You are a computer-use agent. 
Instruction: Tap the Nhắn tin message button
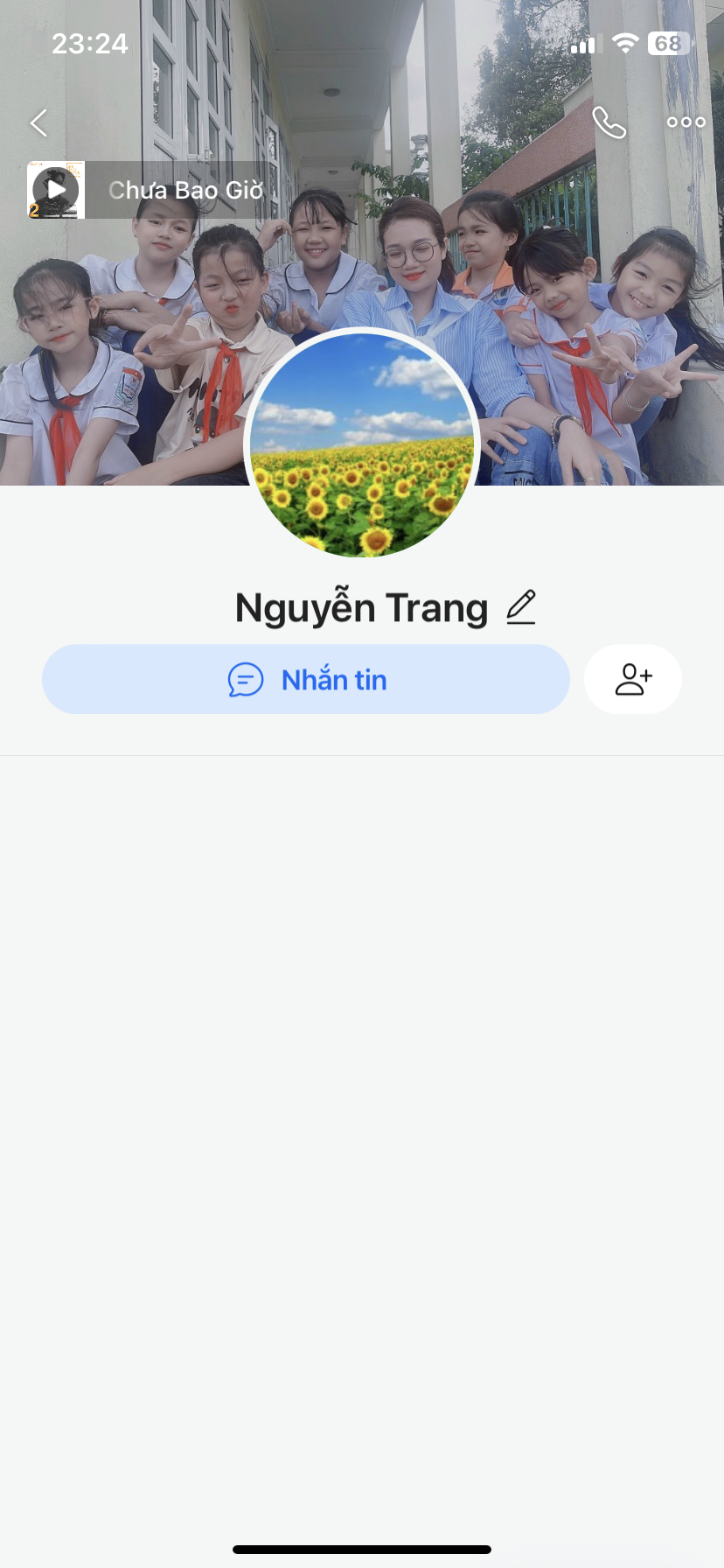(306, 680)
